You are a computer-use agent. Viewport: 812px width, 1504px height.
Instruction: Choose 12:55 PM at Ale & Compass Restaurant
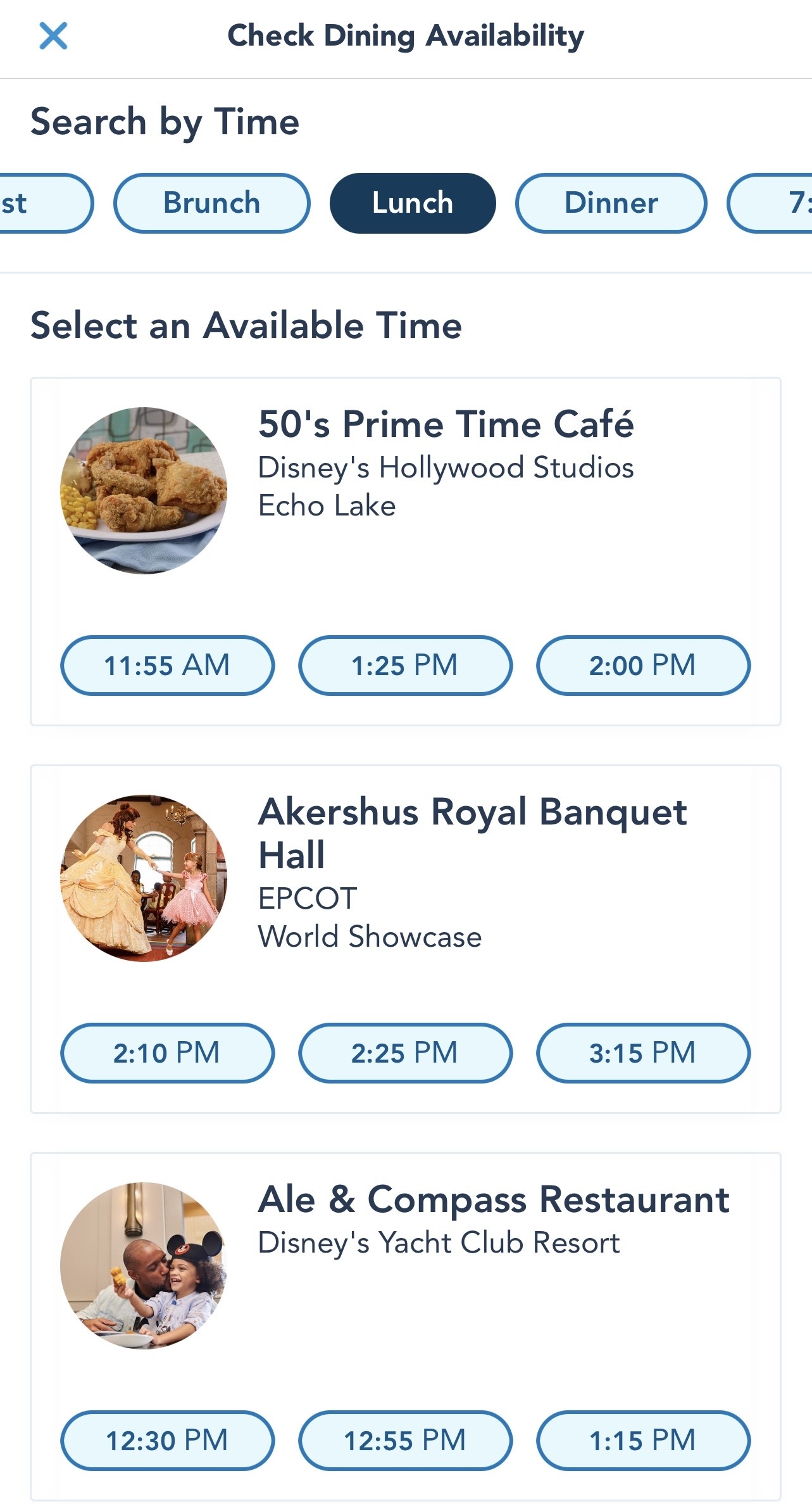coord(405,1441)
